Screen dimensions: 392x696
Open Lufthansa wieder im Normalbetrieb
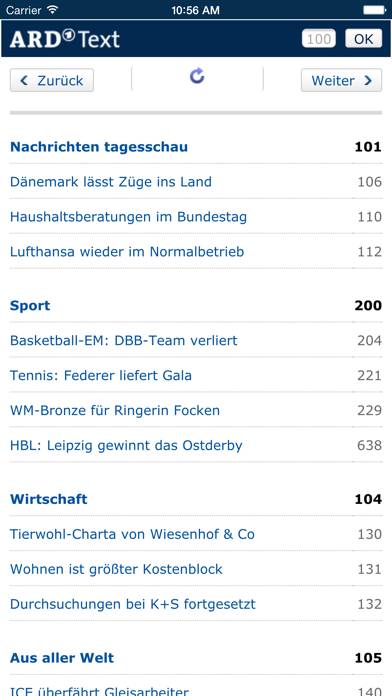pos(196,252)
